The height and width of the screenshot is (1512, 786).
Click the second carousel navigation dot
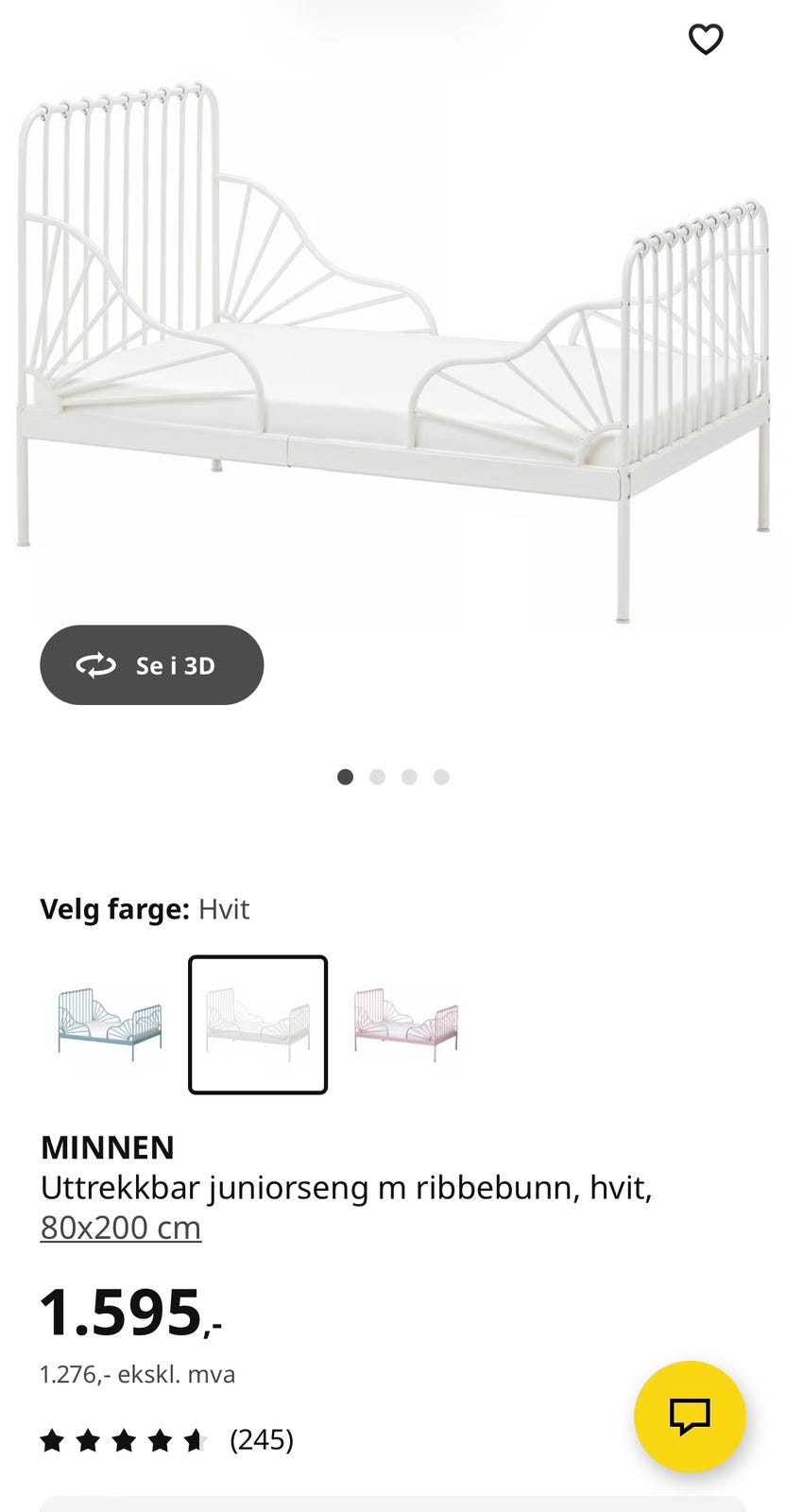377,777
